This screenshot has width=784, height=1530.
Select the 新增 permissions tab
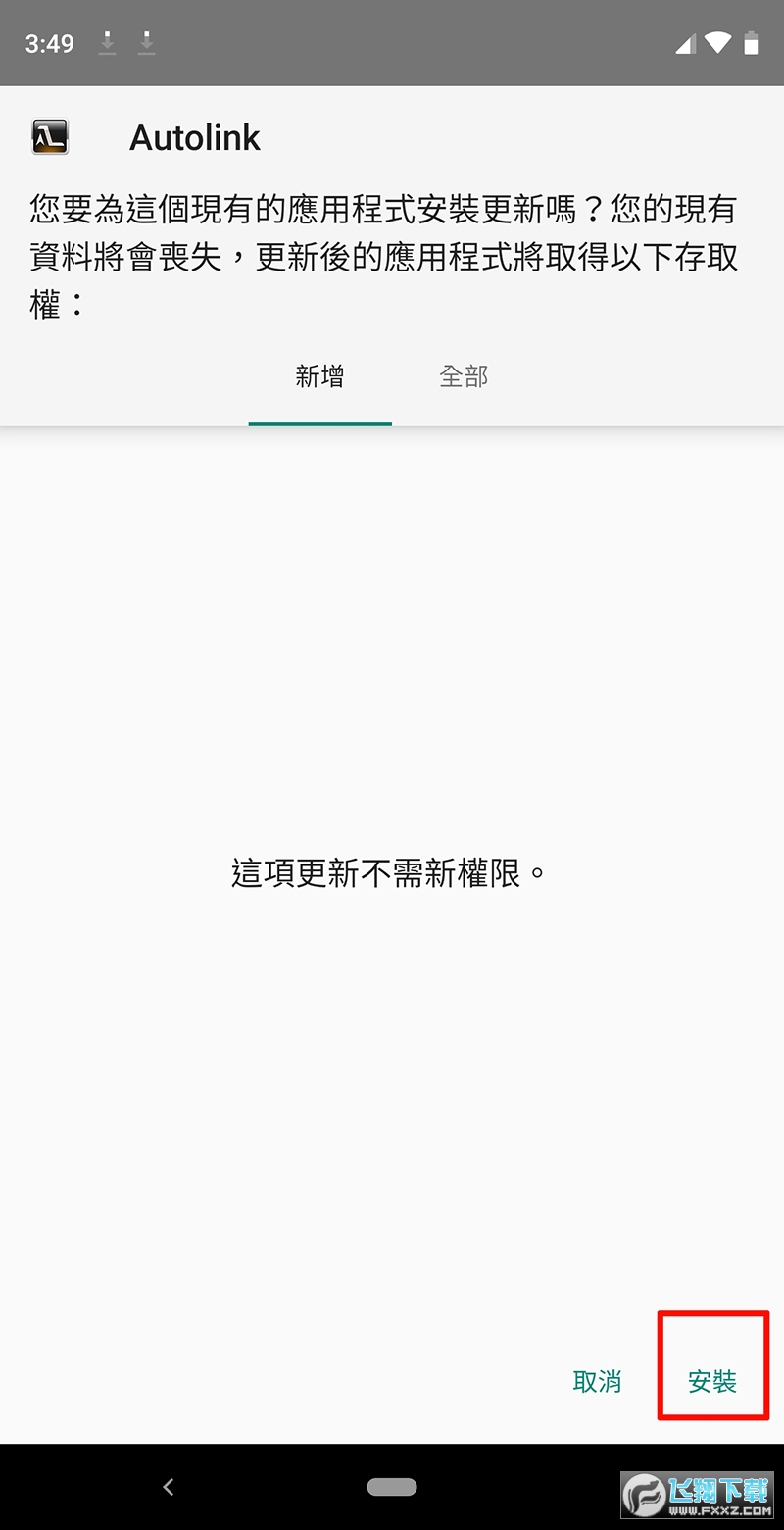[x=320, y=376]
